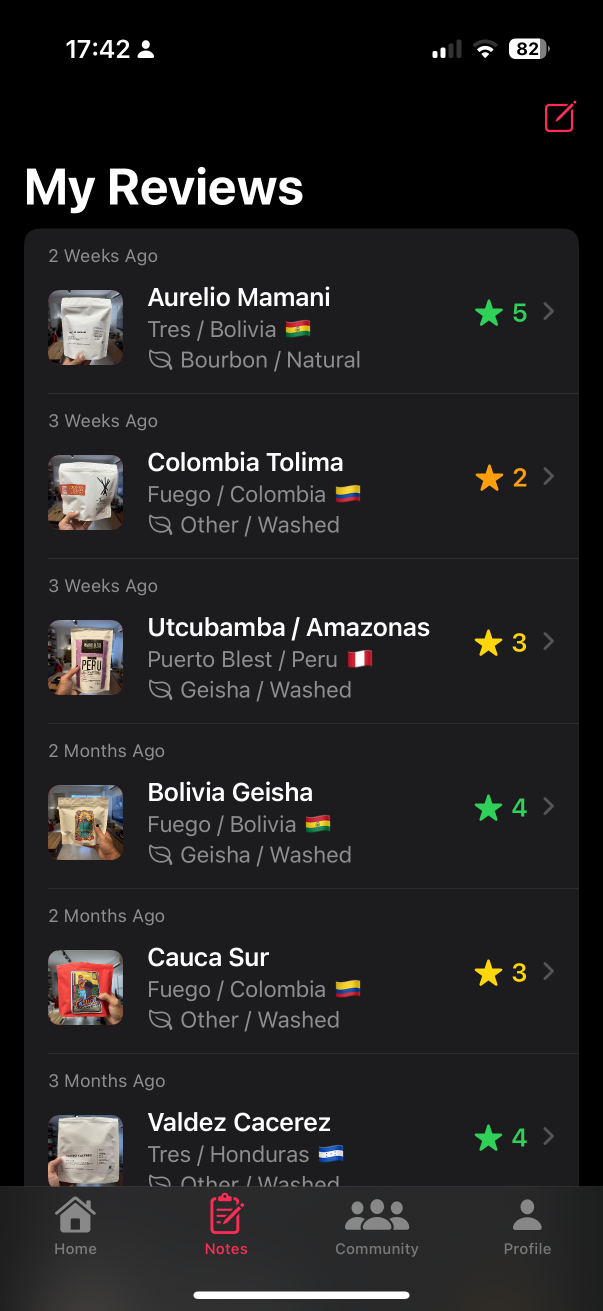
Task: Switch to the Home tab
Action: click(x=75, y=1226)
